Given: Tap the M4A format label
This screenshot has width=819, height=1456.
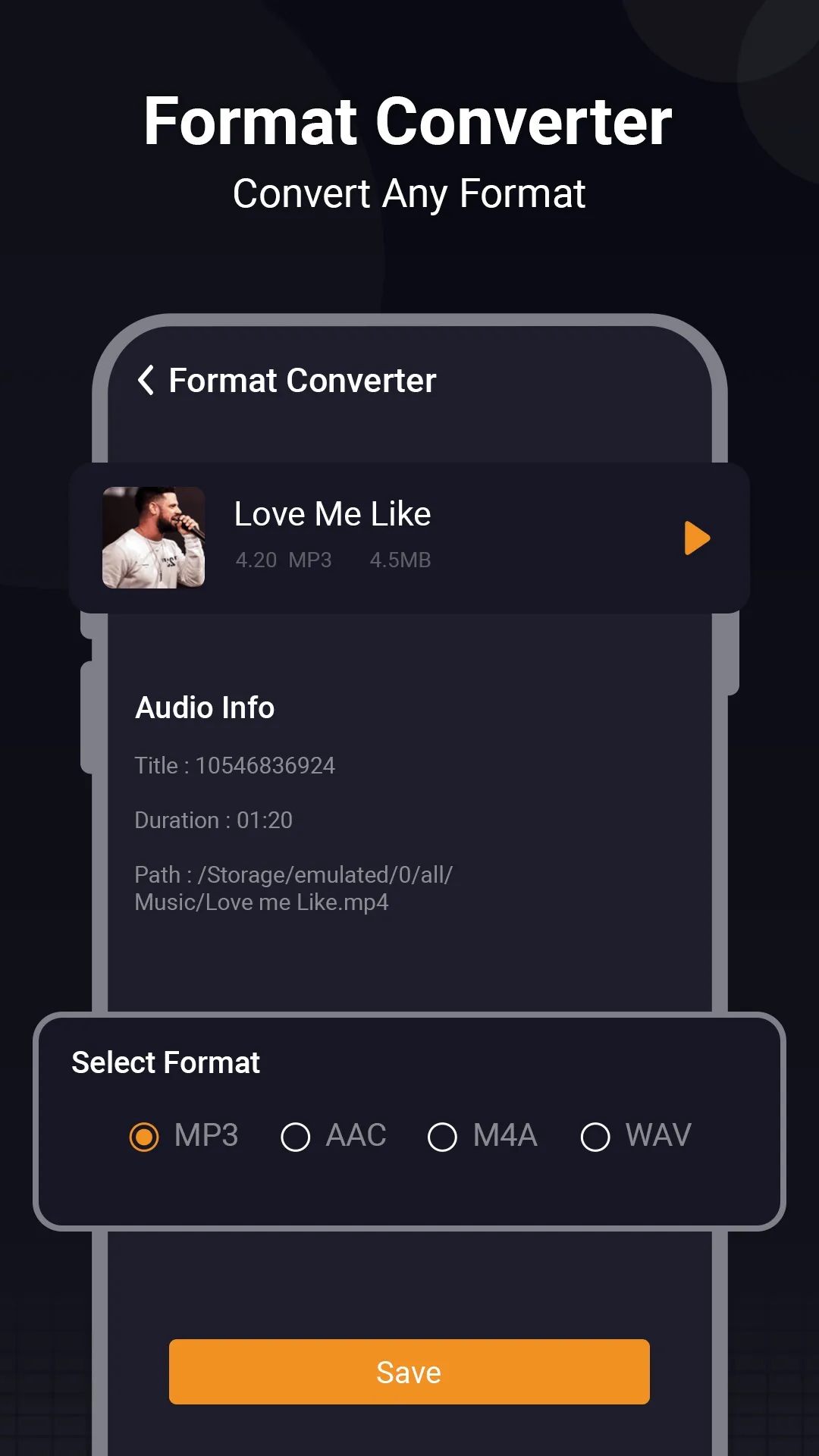Looking at the screenshot, I should coord(504,1135).
